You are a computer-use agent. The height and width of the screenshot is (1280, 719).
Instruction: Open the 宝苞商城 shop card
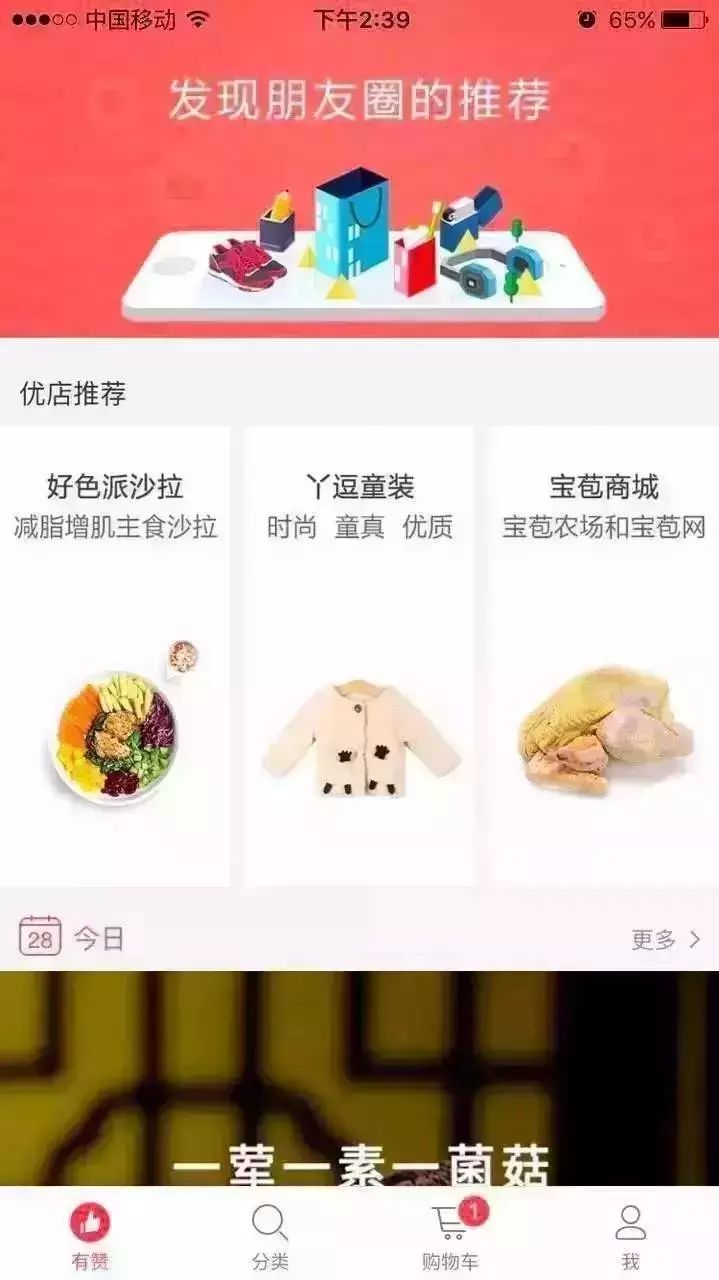[604, 655]
